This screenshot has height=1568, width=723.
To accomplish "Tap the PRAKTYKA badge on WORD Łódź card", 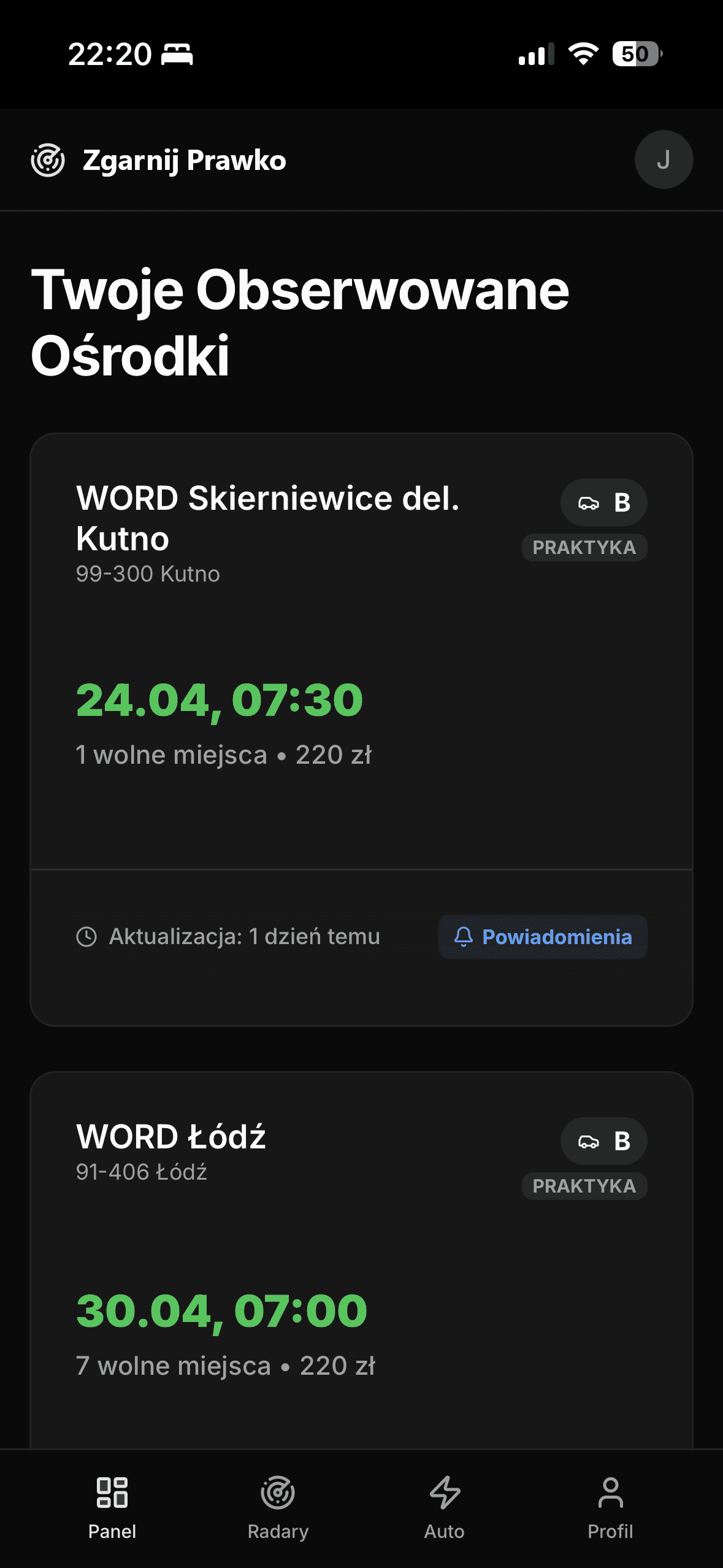I will 584,1186.
